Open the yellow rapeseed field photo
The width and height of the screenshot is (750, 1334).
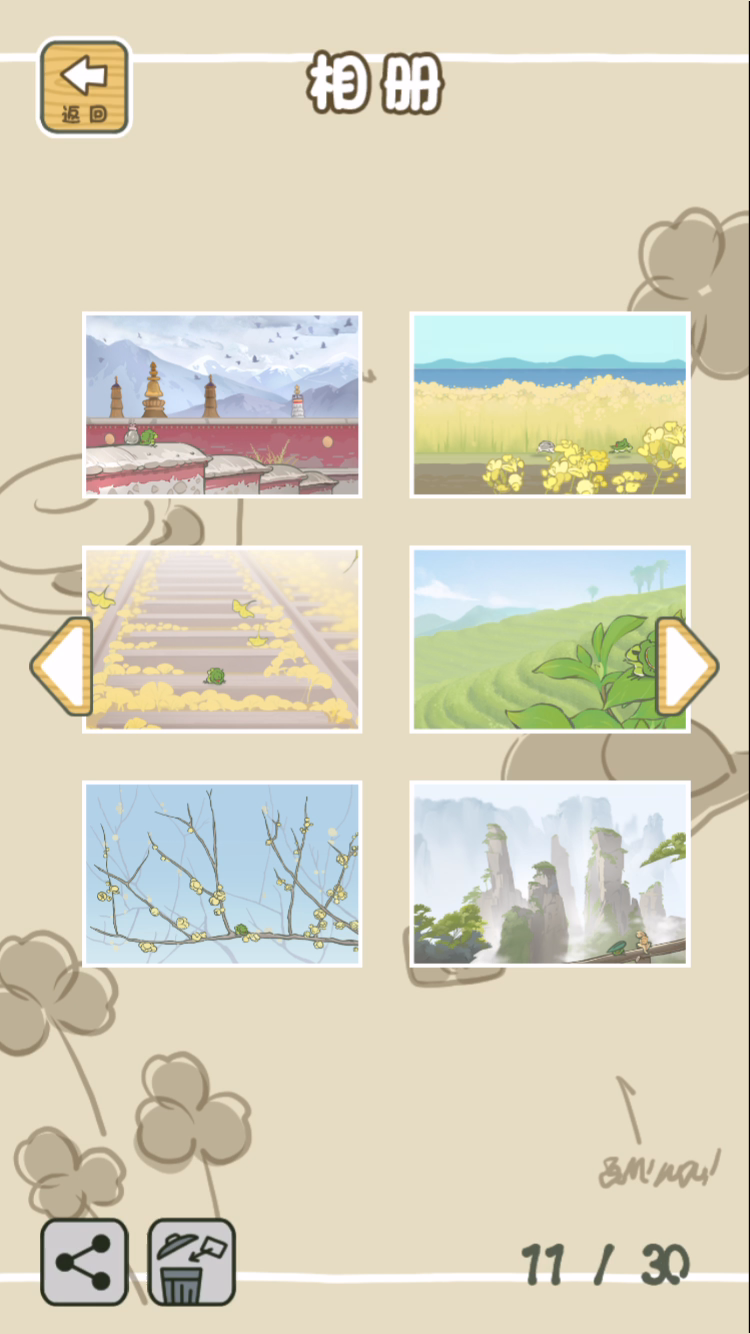550,405
